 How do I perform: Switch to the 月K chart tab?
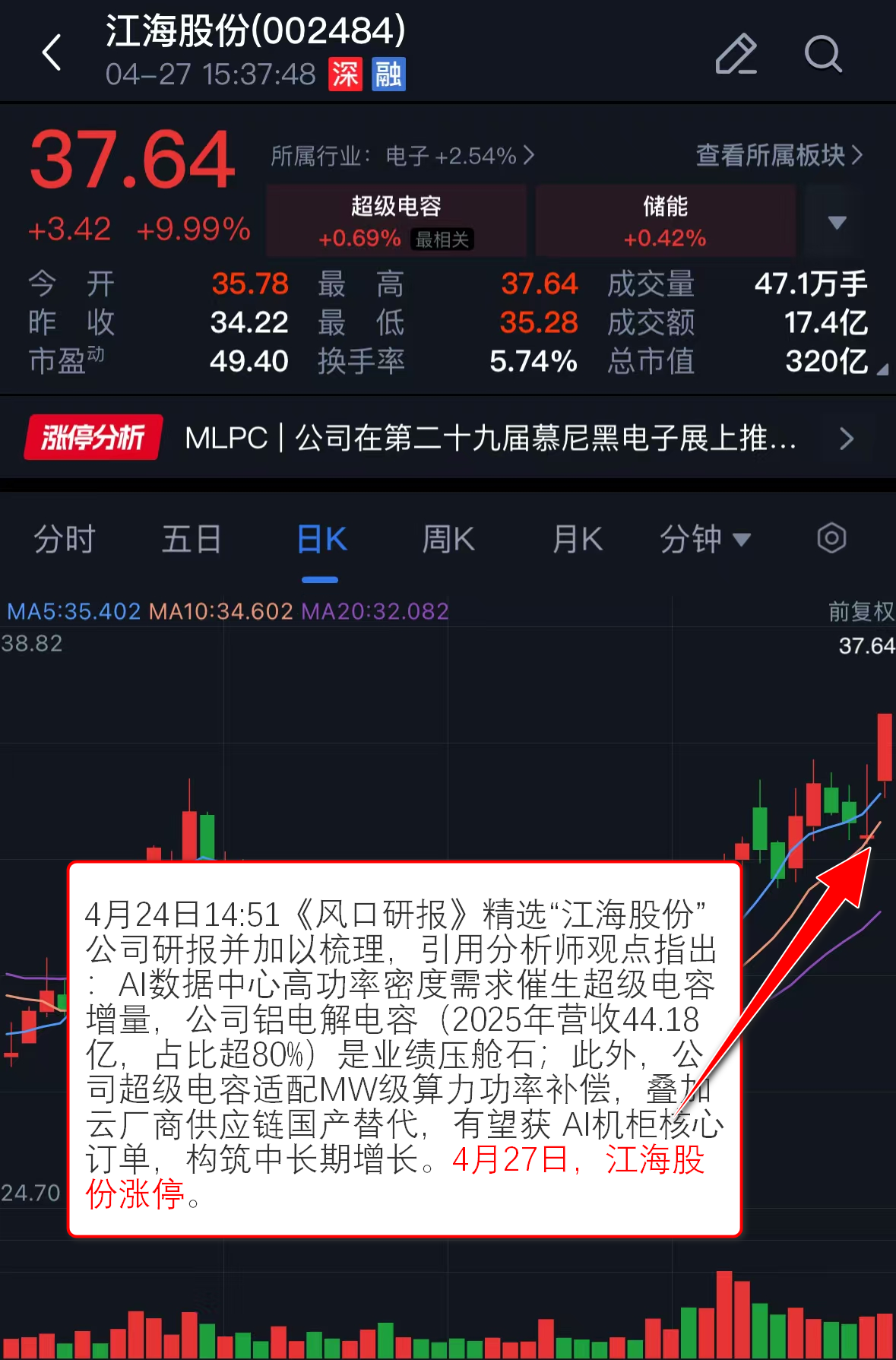click(x=577, y=540)
